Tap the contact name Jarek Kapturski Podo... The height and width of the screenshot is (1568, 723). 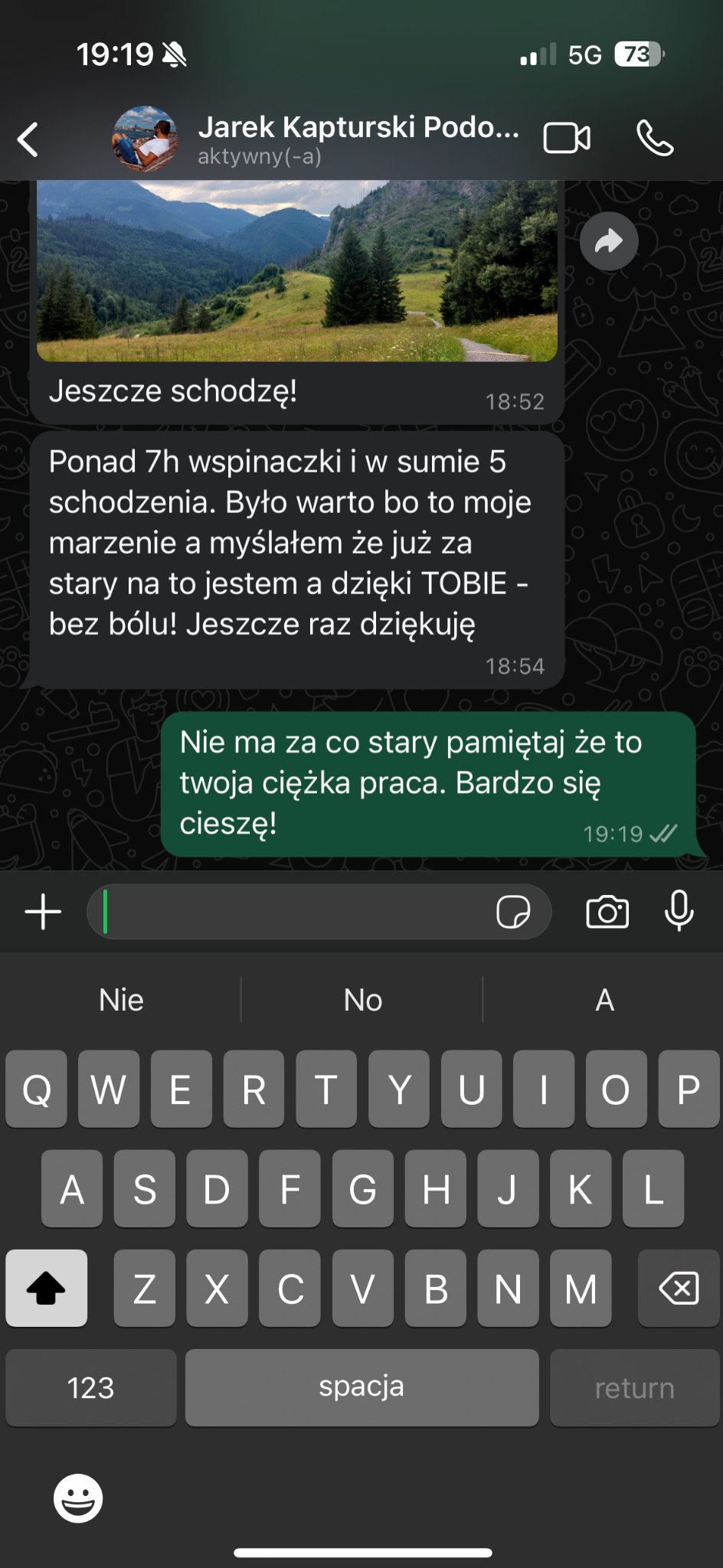coord(358,126)
